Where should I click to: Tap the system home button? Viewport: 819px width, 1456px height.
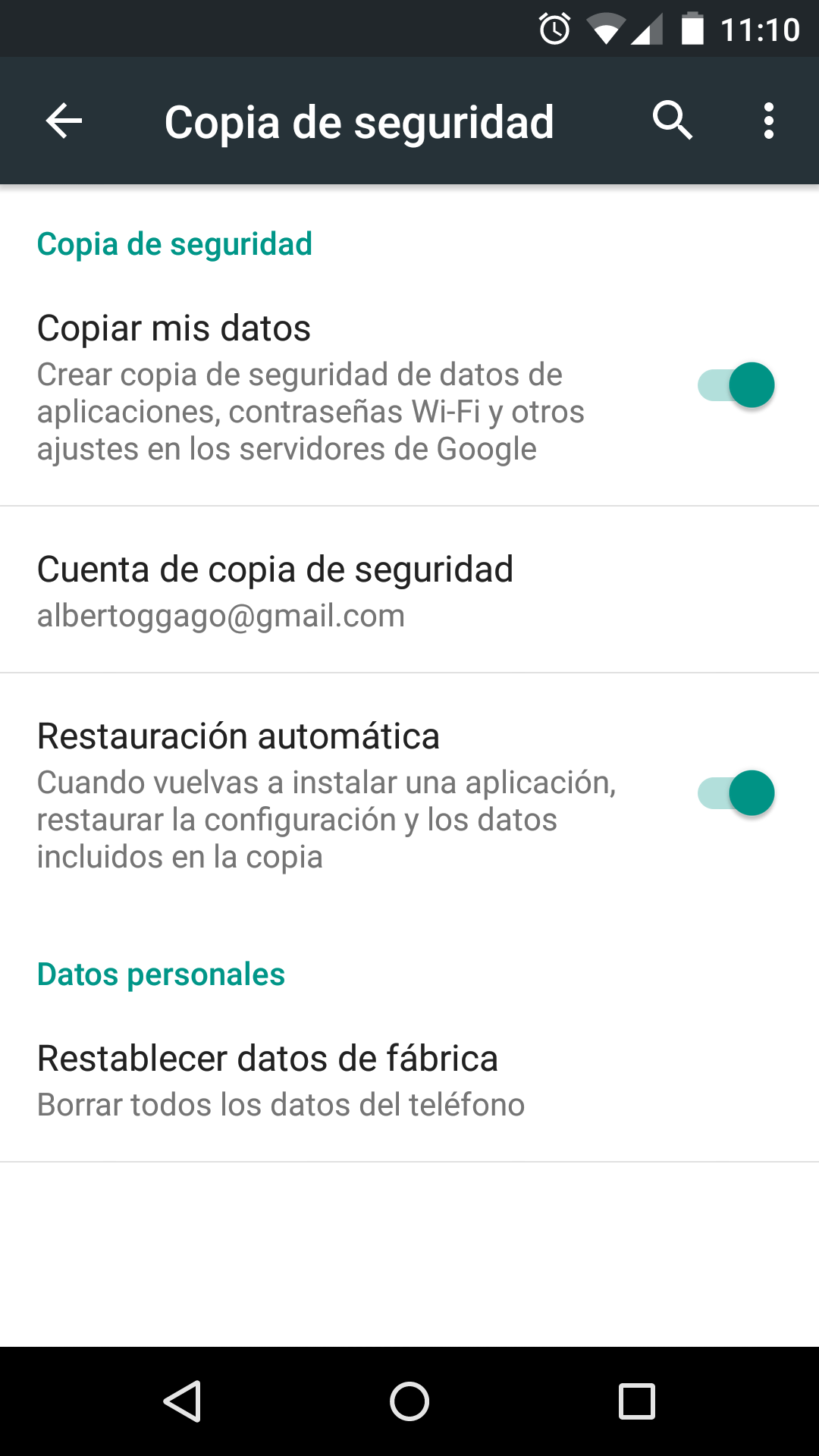409,1401
